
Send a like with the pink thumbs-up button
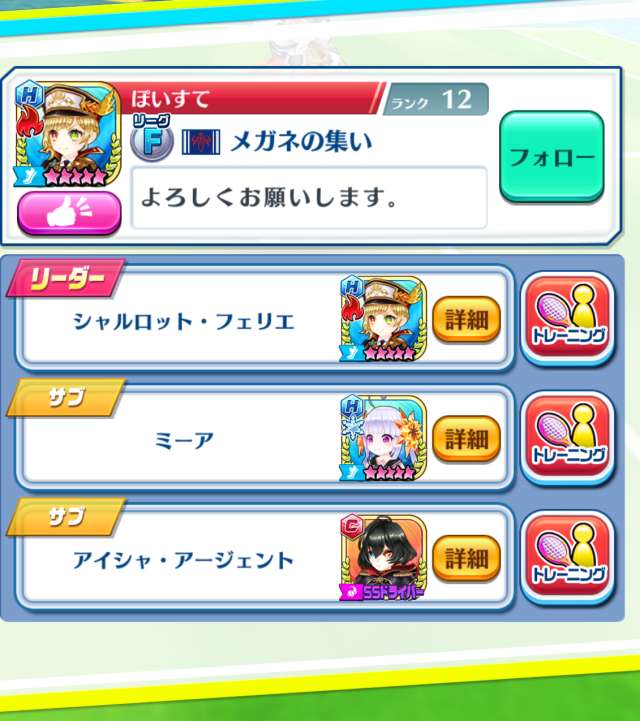point(69,212)
